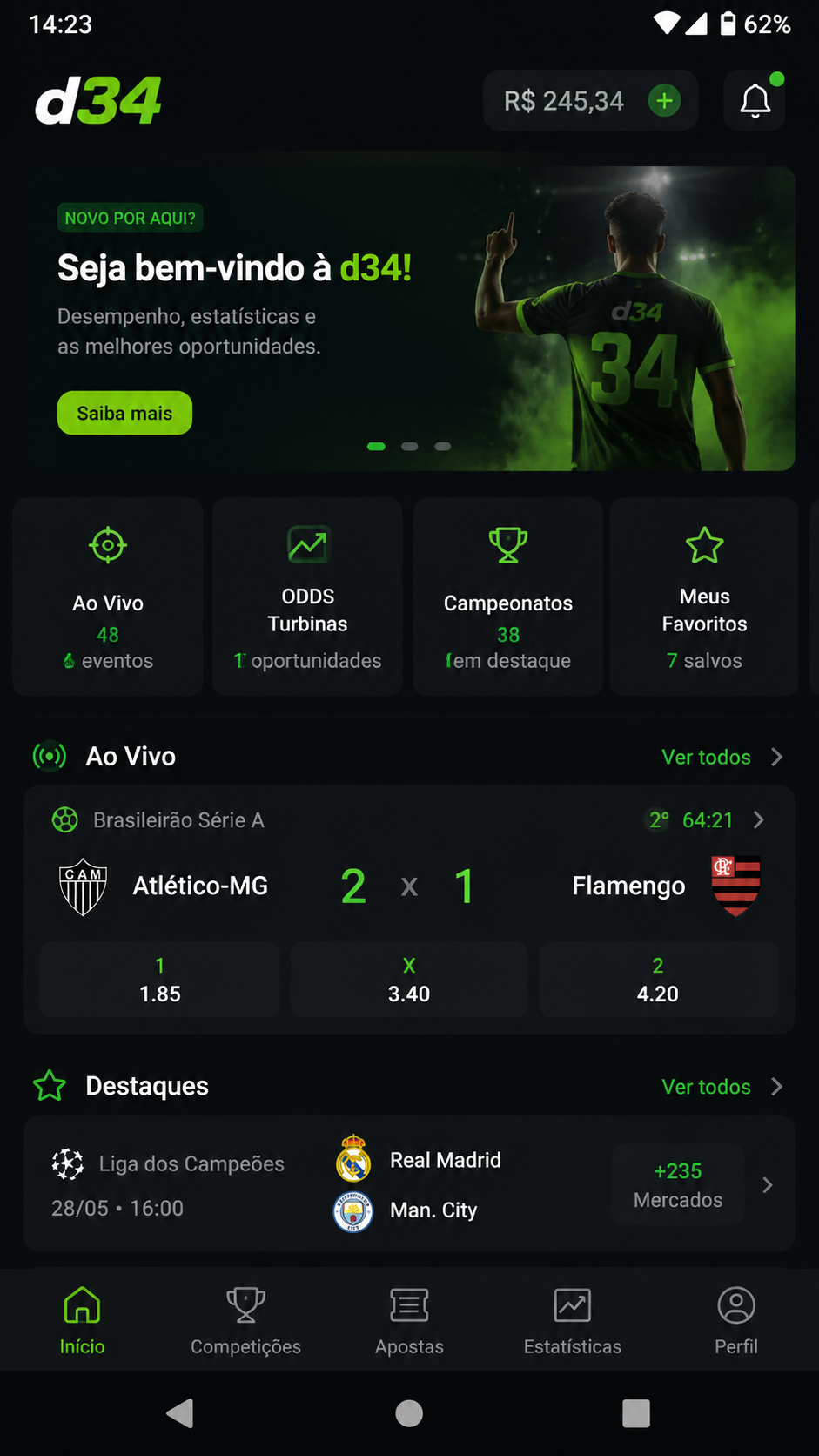Switch to the Competições tab
The height and width of the screenshot is (1456, 819).
[x=245, y=1320]
